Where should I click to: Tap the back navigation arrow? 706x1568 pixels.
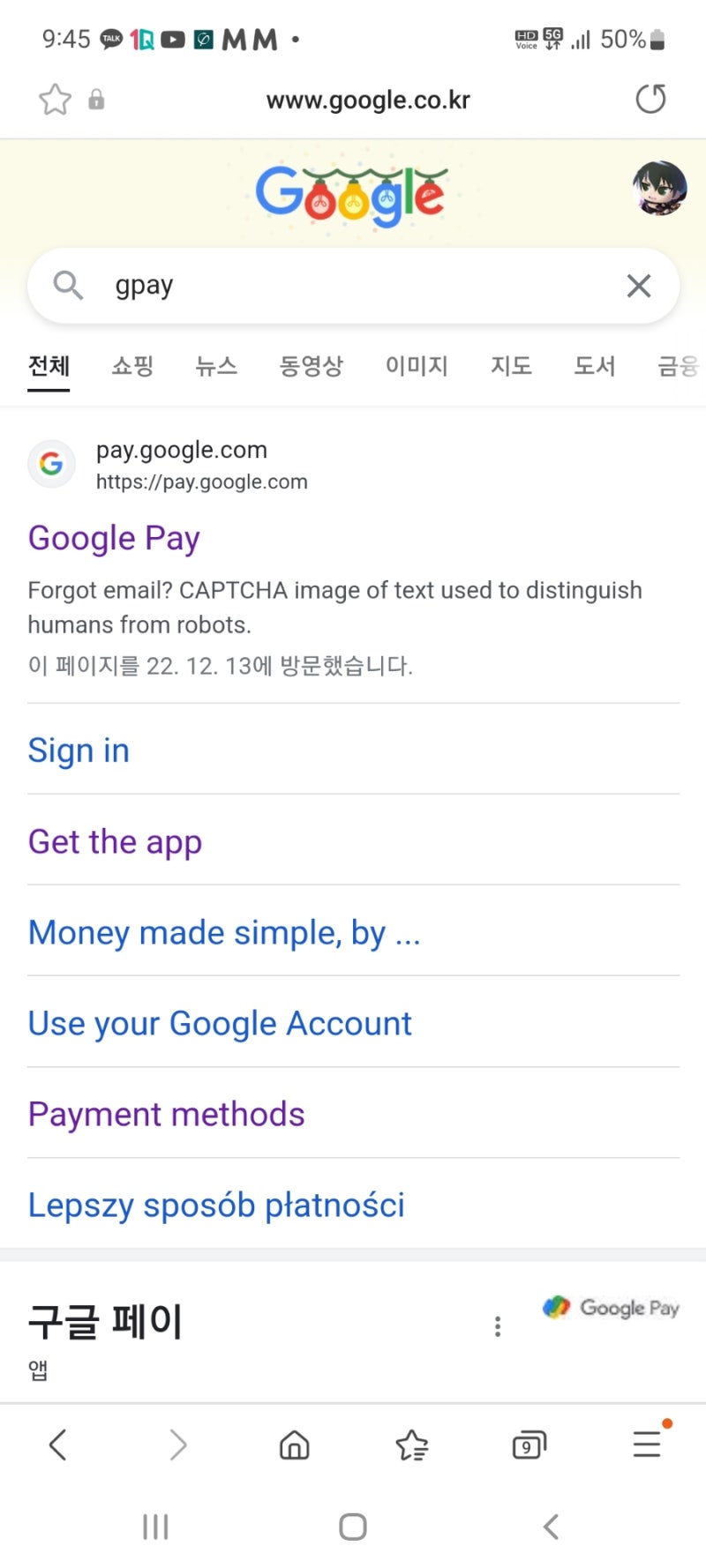point(58,1445)
